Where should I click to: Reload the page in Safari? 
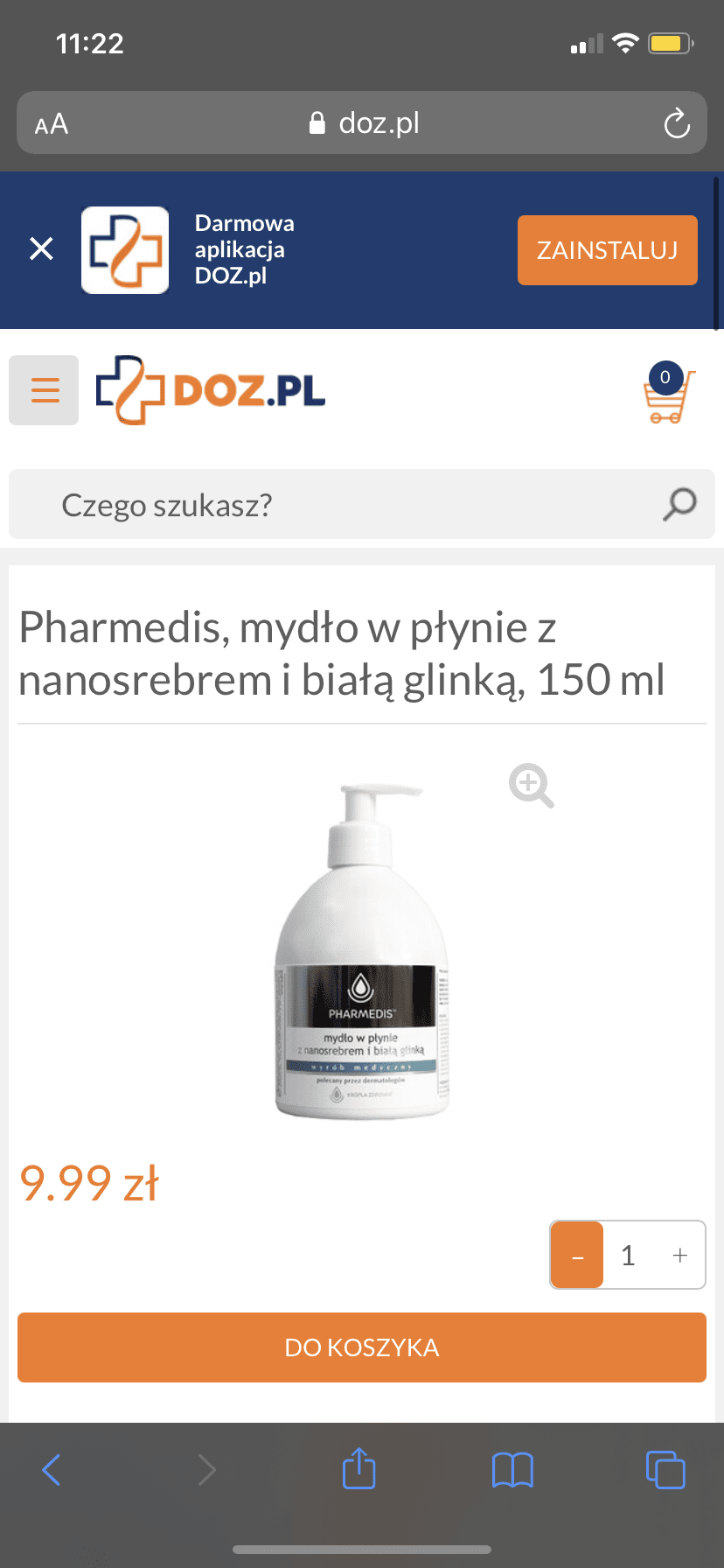pyautogui.click(x=676, y=123)
